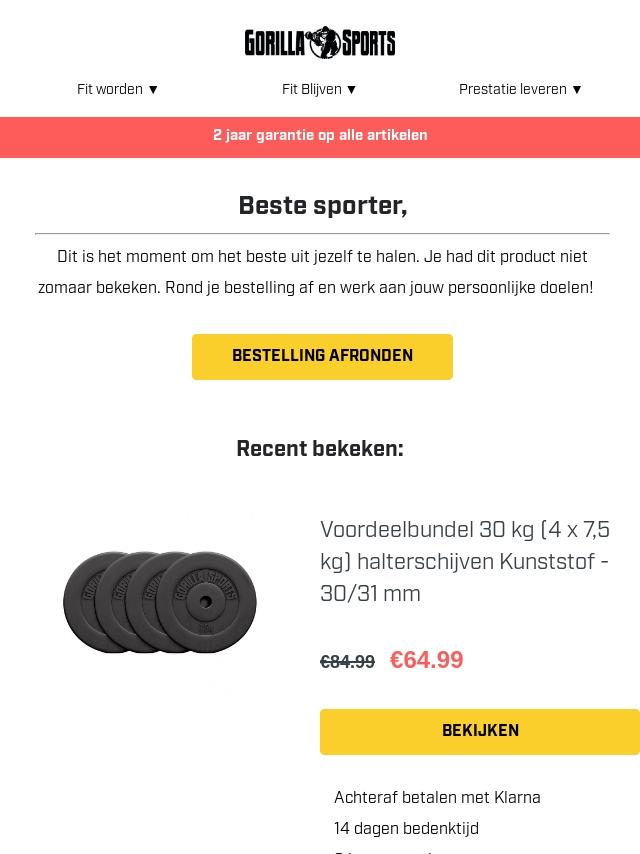The height and width of the screenshot is (854, 640).
Task: Tap the Bestelling afronden button
Action: (x=322, y=357)
